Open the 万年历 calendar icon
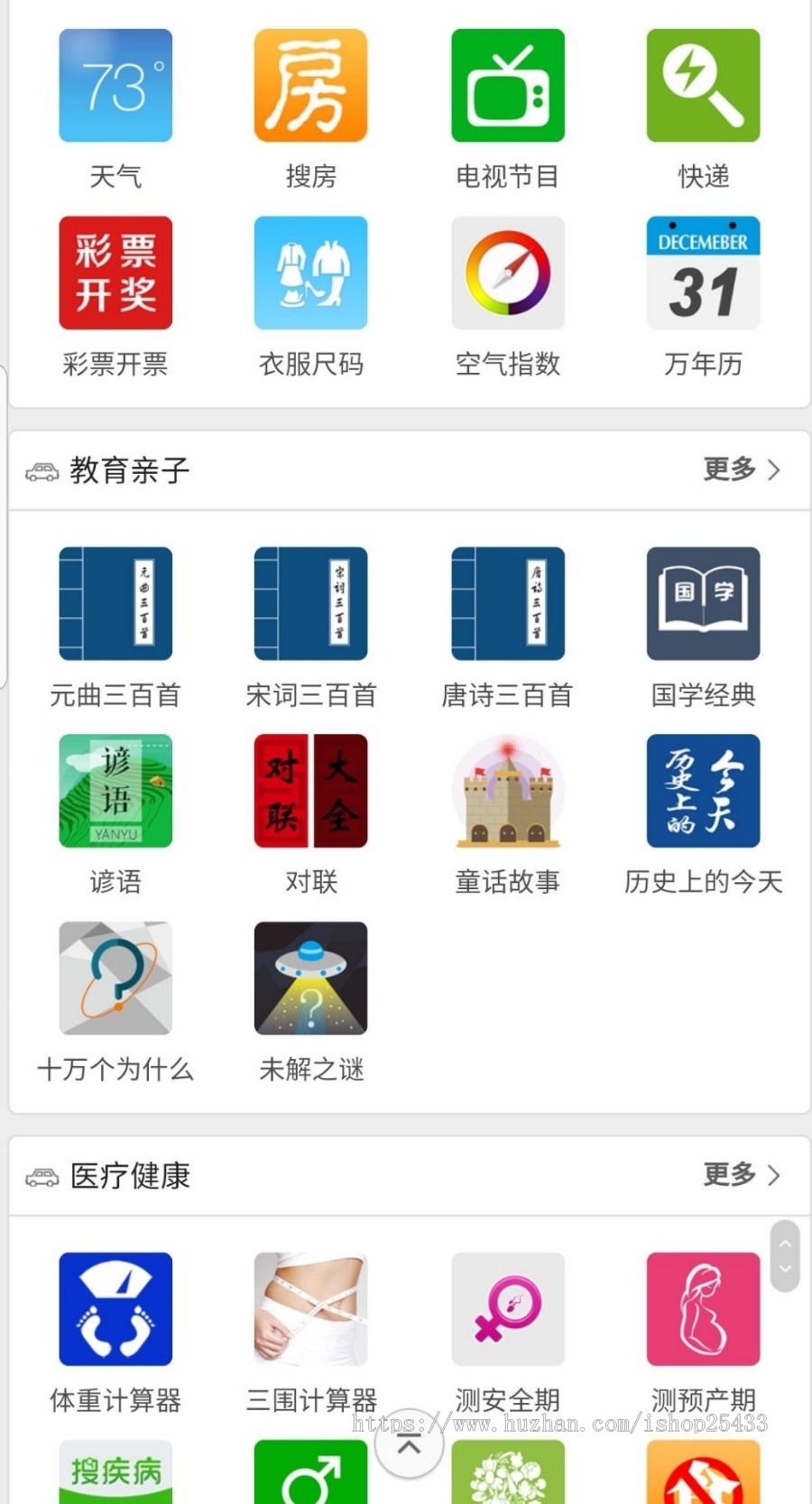 [703, 273]
